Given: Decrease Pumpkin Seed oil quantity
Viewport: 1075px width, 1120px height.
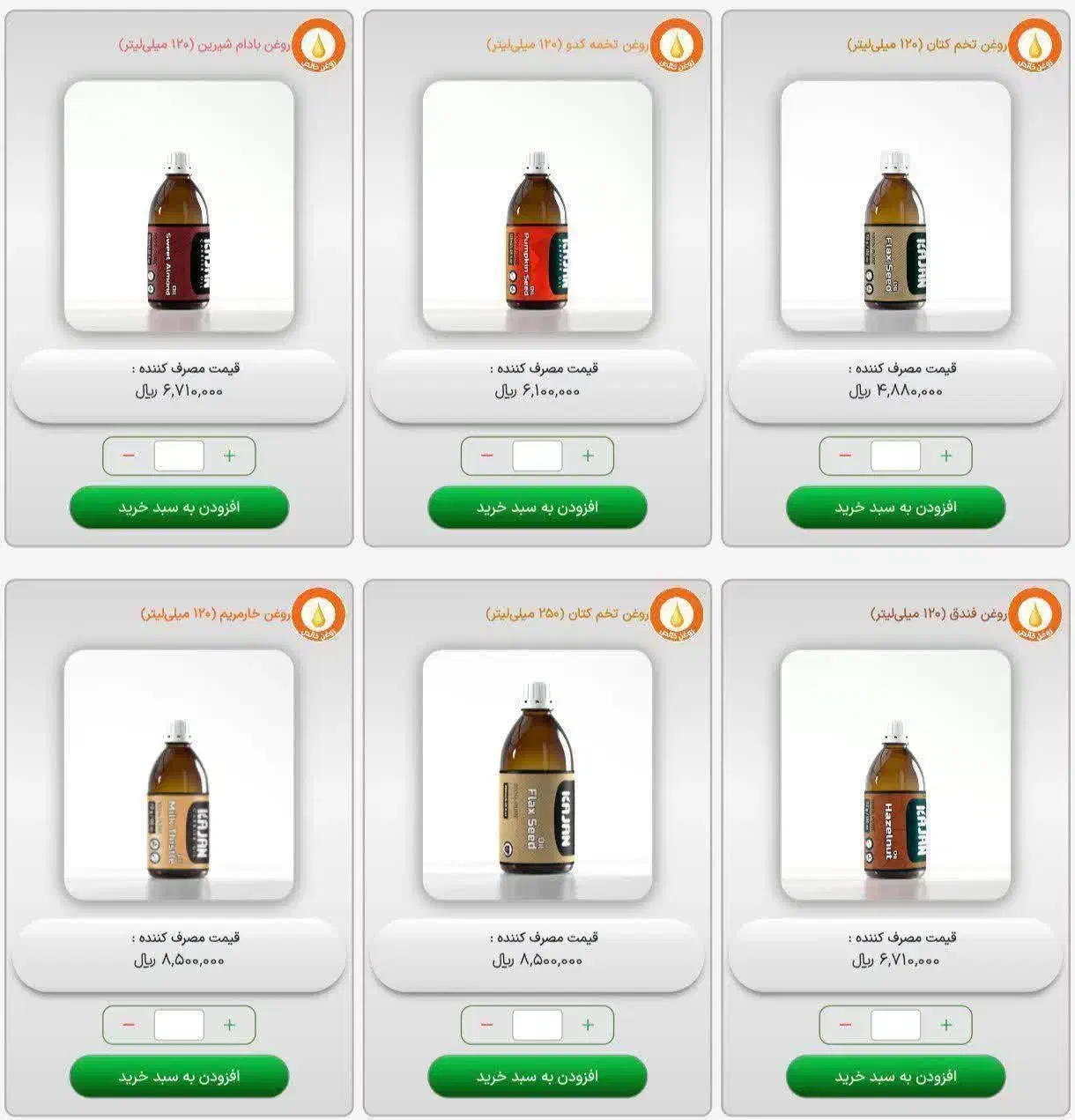Looking at the screenshot, I should [487, 456].
